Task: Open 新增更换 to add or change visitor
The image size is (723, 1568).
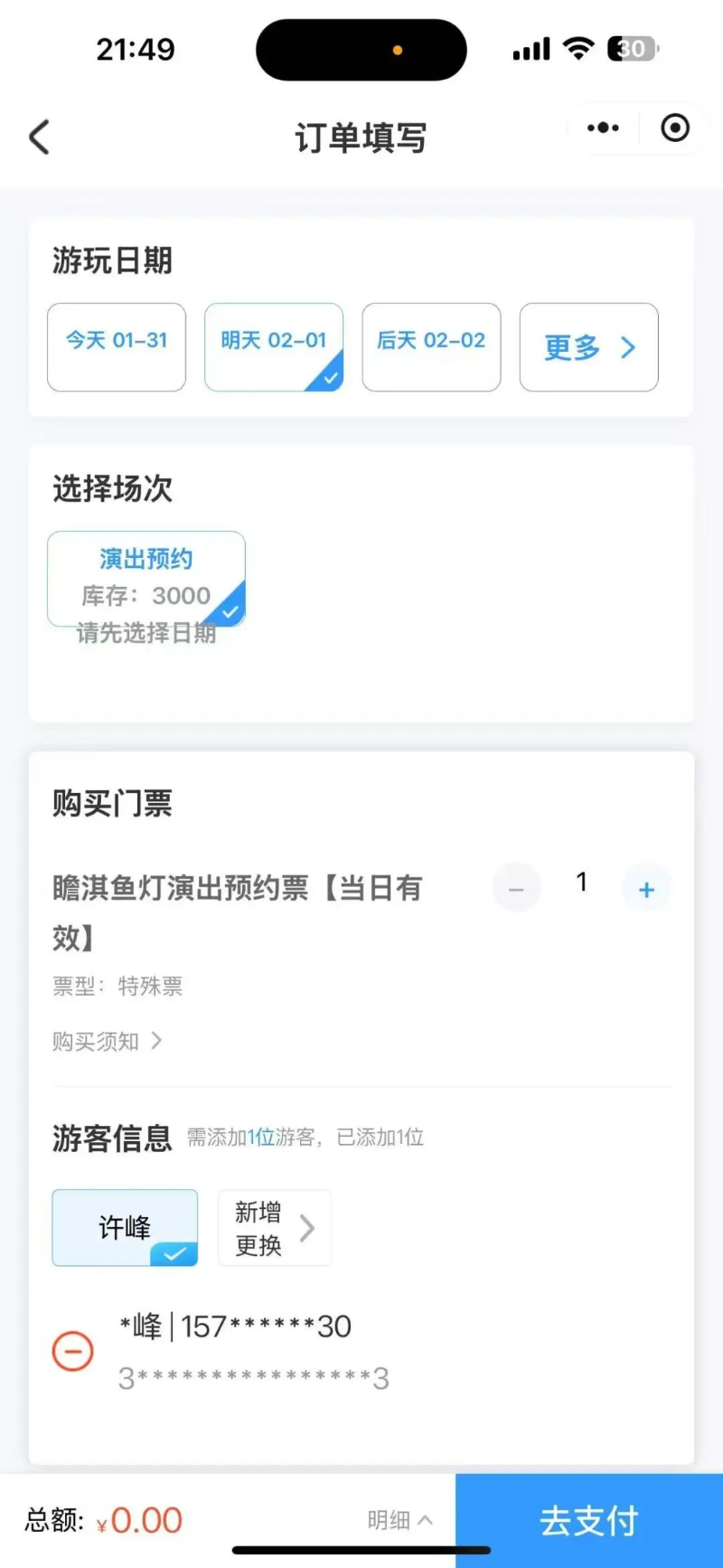Action: [x=275, y=1227]
